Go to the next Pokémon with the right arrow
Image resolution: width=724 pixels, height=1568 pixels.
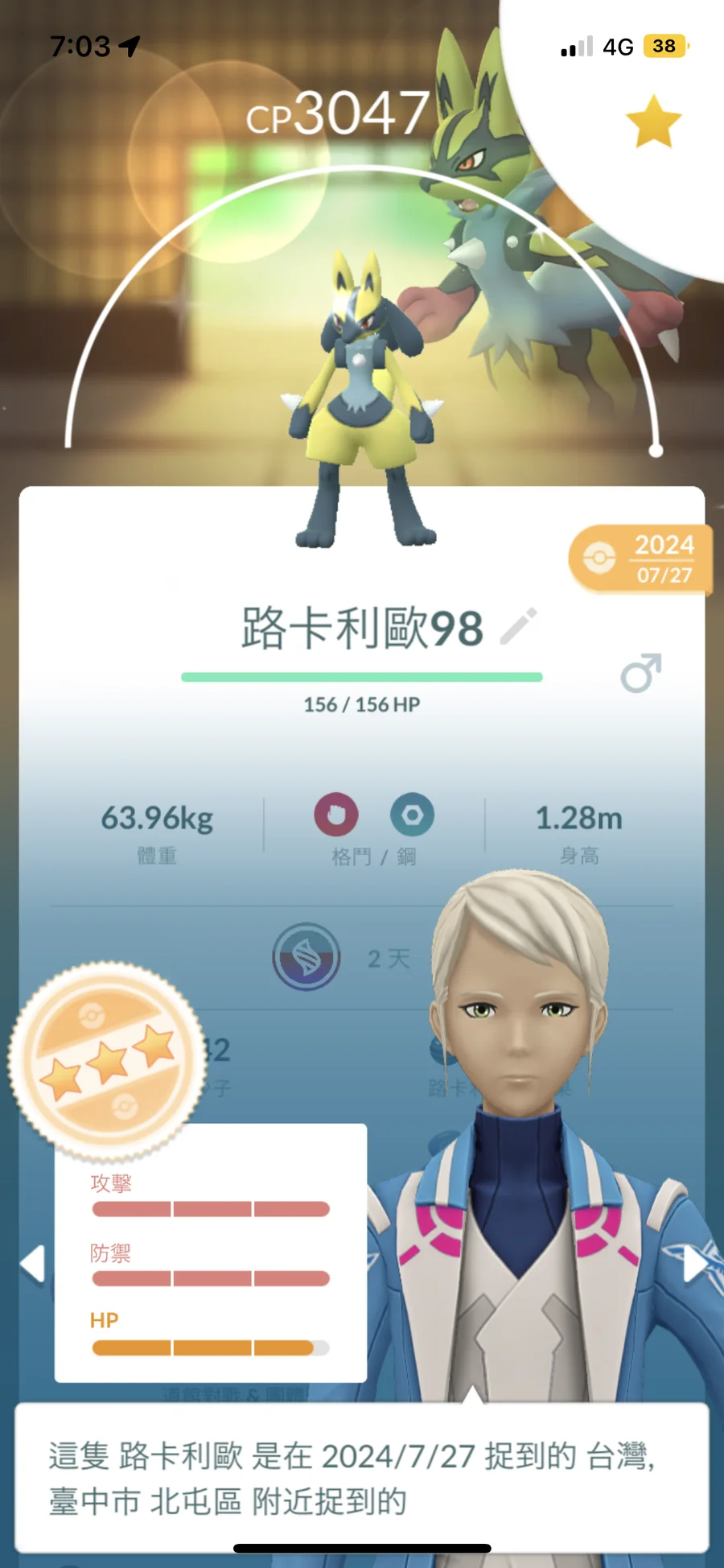click(694, 1264)
